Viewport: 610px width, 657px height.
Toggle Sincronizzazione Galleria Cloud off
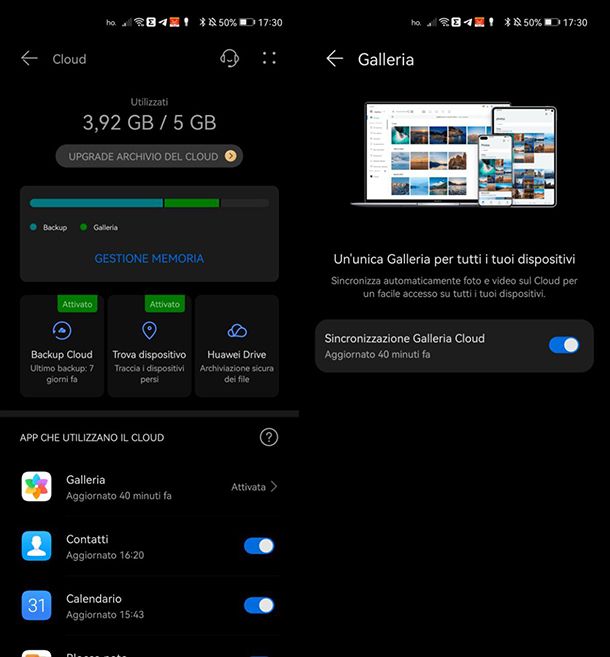(x=564, y=345)
